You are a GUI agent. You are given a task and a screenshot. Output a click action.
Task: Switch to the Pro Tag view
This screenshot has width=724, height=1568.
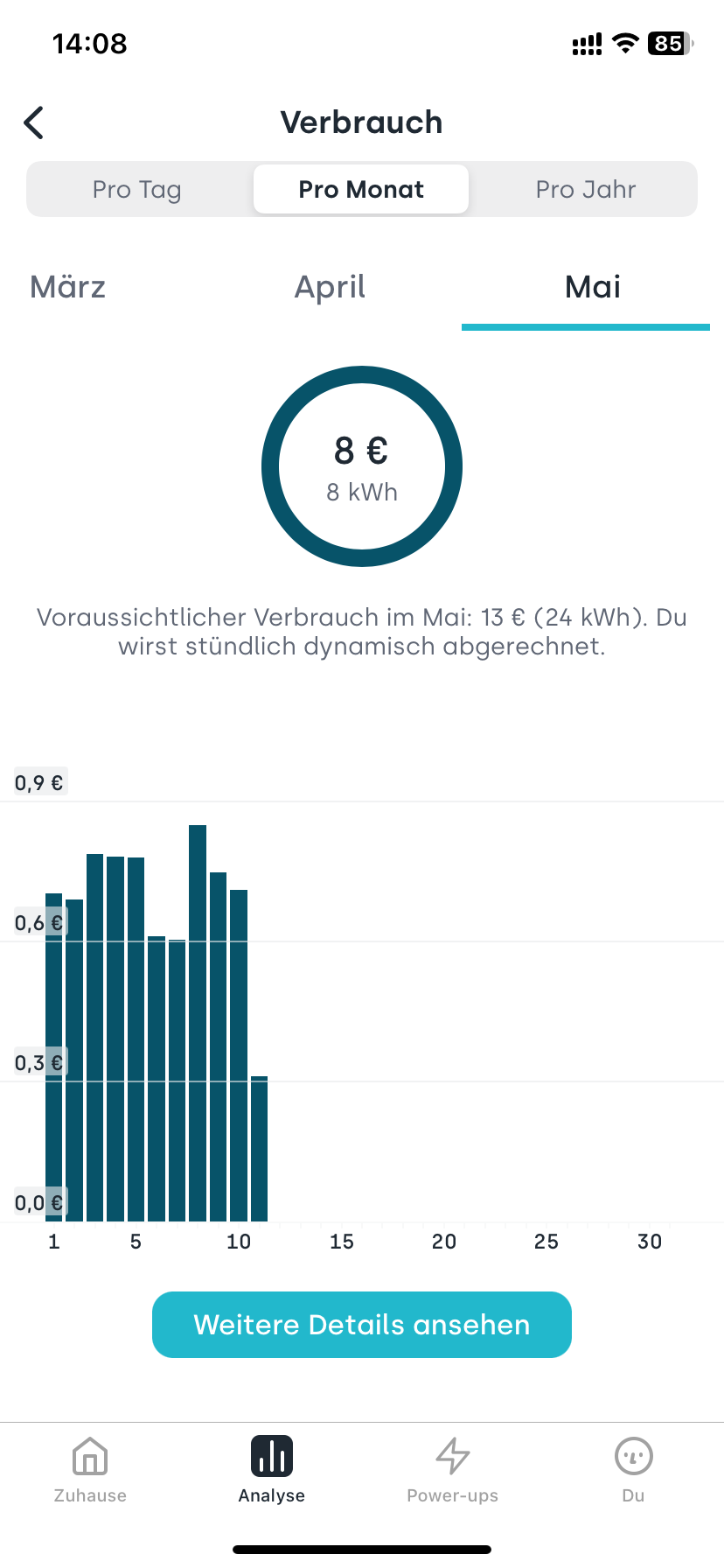[137, 189]
